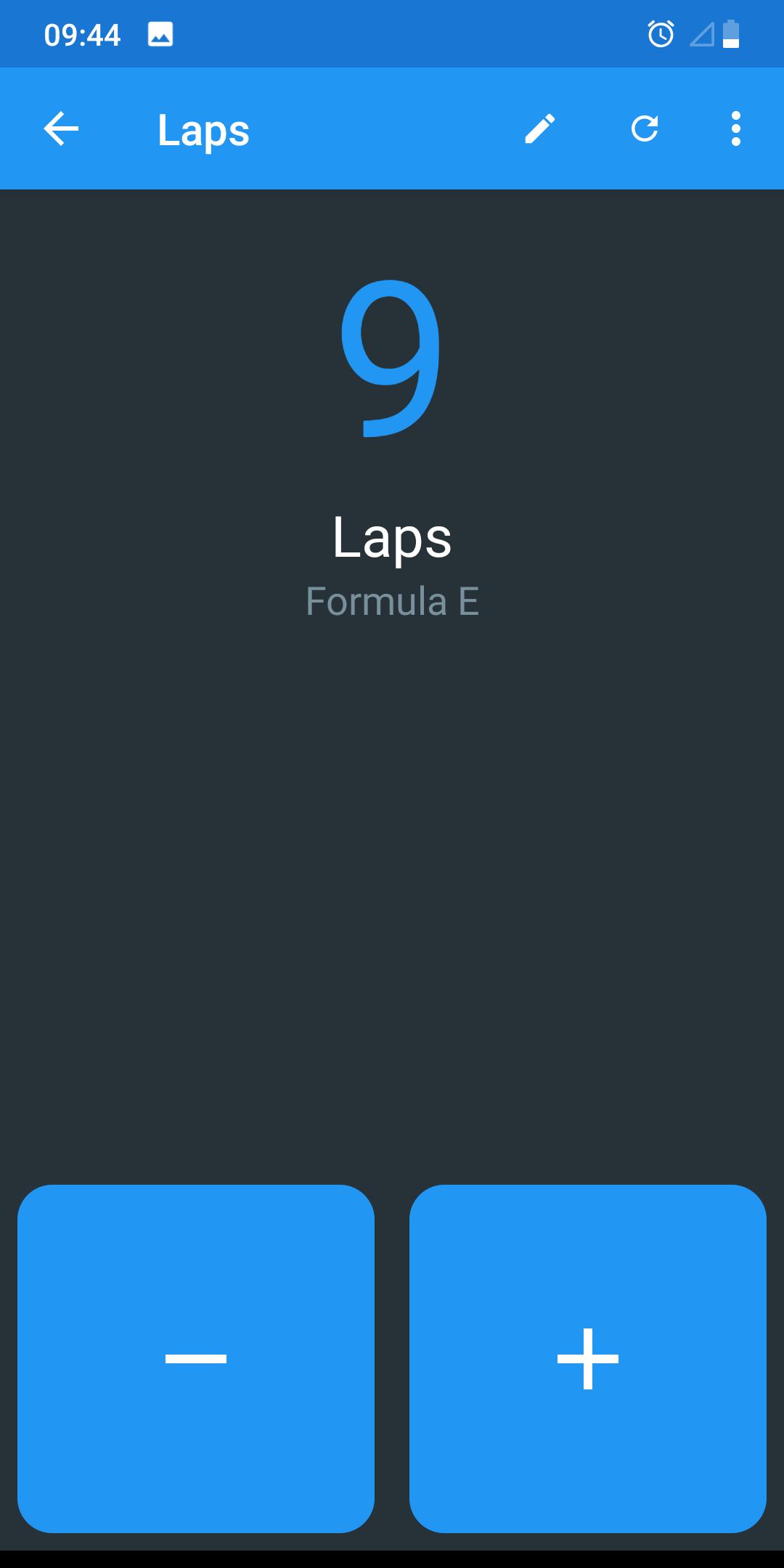
Task: Reset the Laps counter value
Action: (x=645, y=129)
